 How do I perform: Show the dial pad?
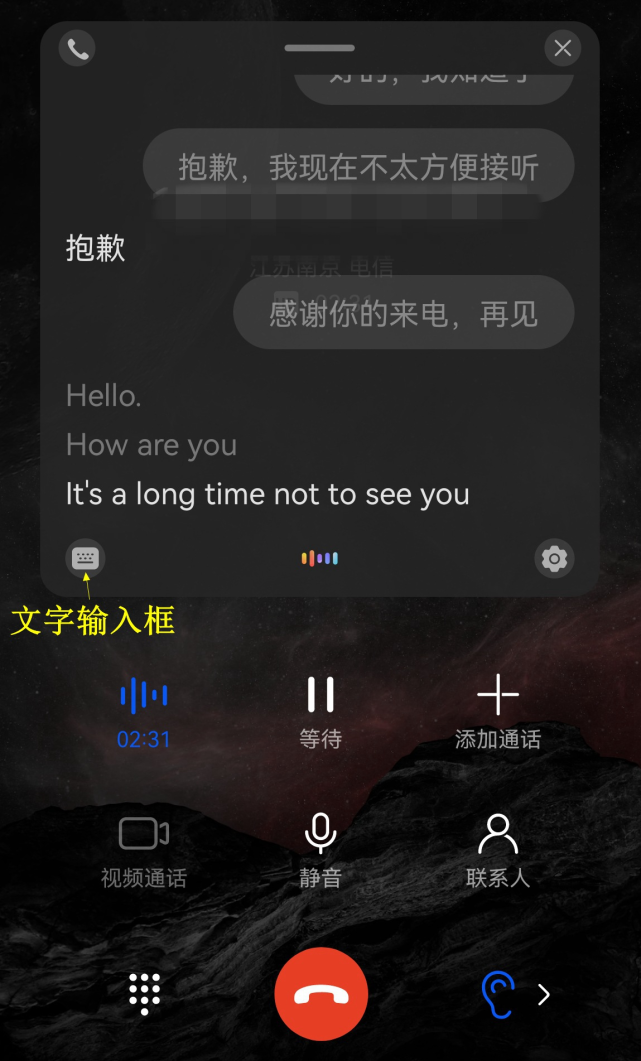[x=145, y=994]
